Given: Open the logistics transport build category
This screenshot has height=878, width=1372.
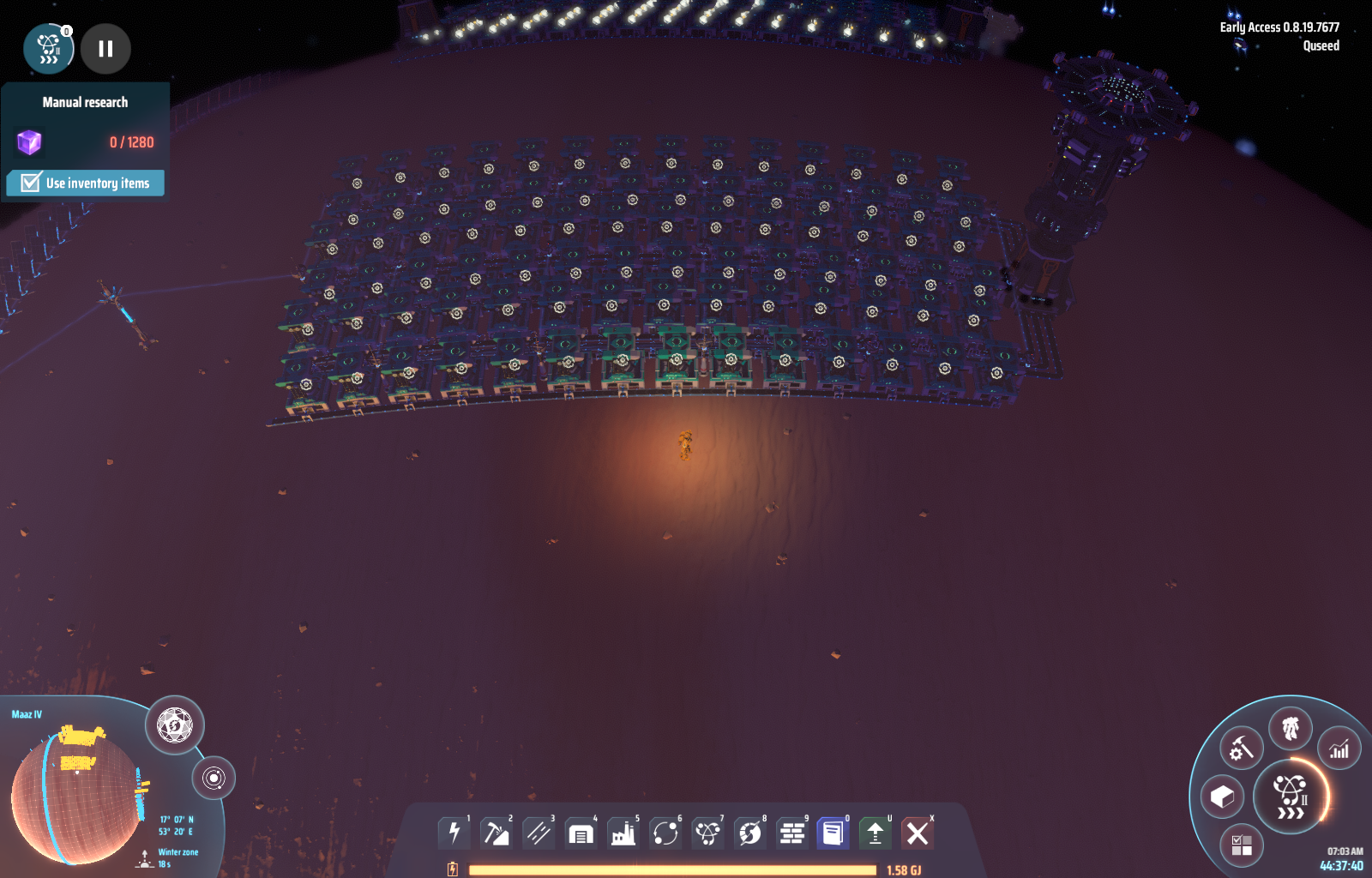Looking at the screenshot, I should click(665, 833).
